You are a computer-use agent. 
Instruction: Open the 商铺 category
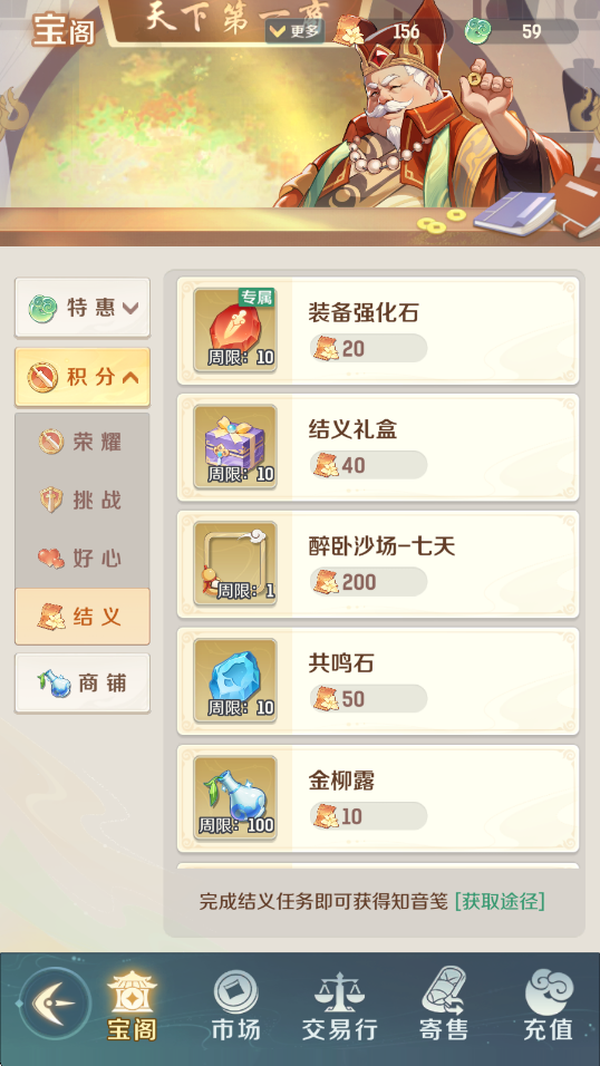click(82, 683)
